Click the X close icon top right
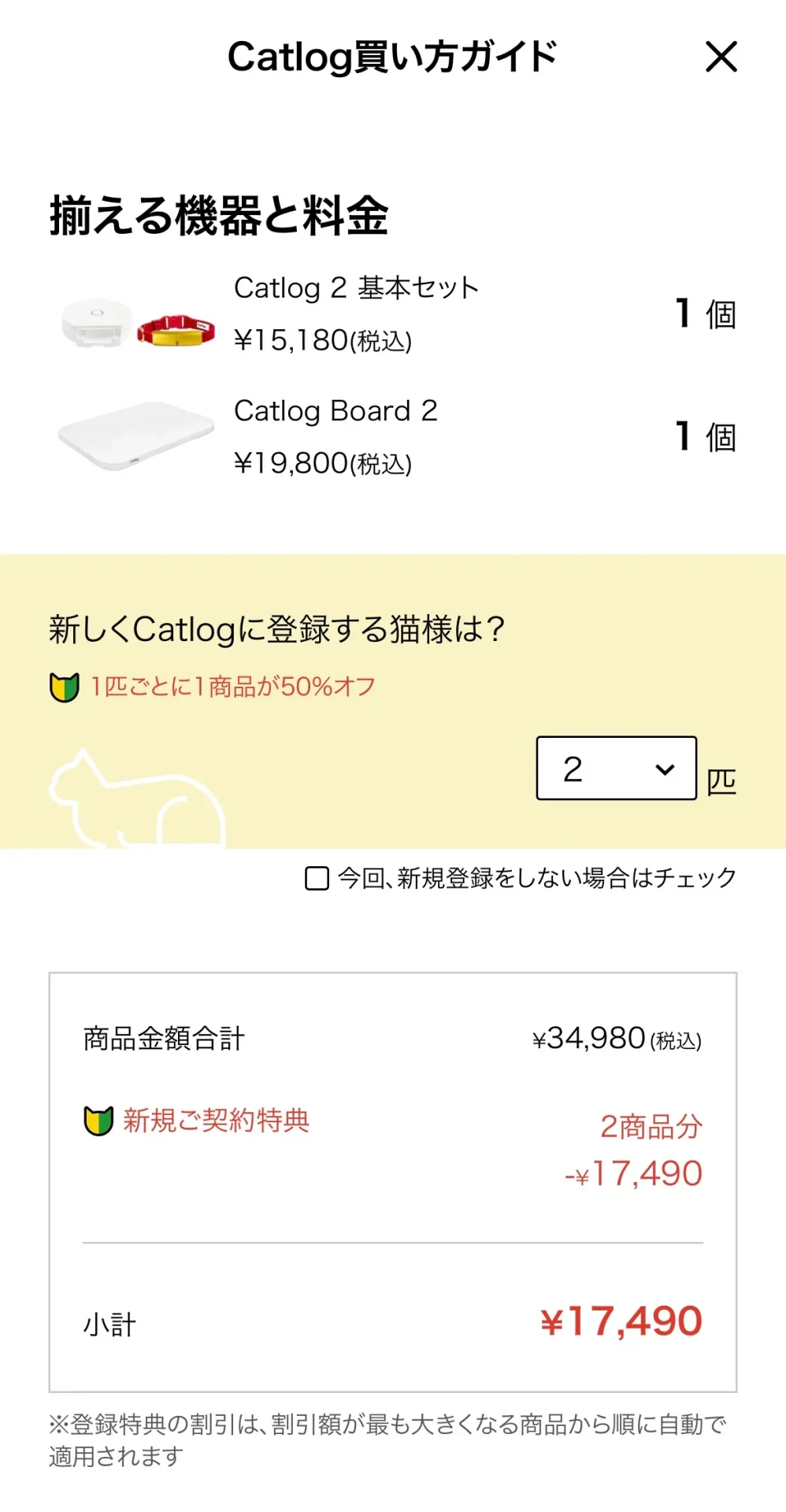This screenshot has height=1512, width=786. [x=721, y=57]
